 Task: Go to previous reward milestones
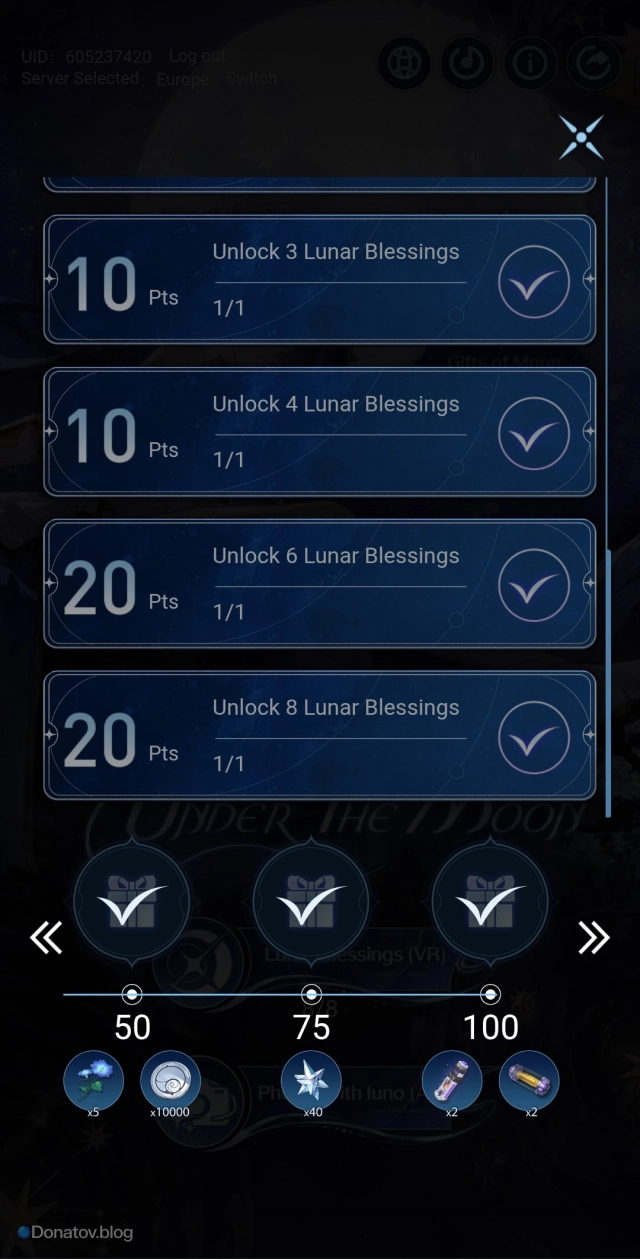[46, 937]
